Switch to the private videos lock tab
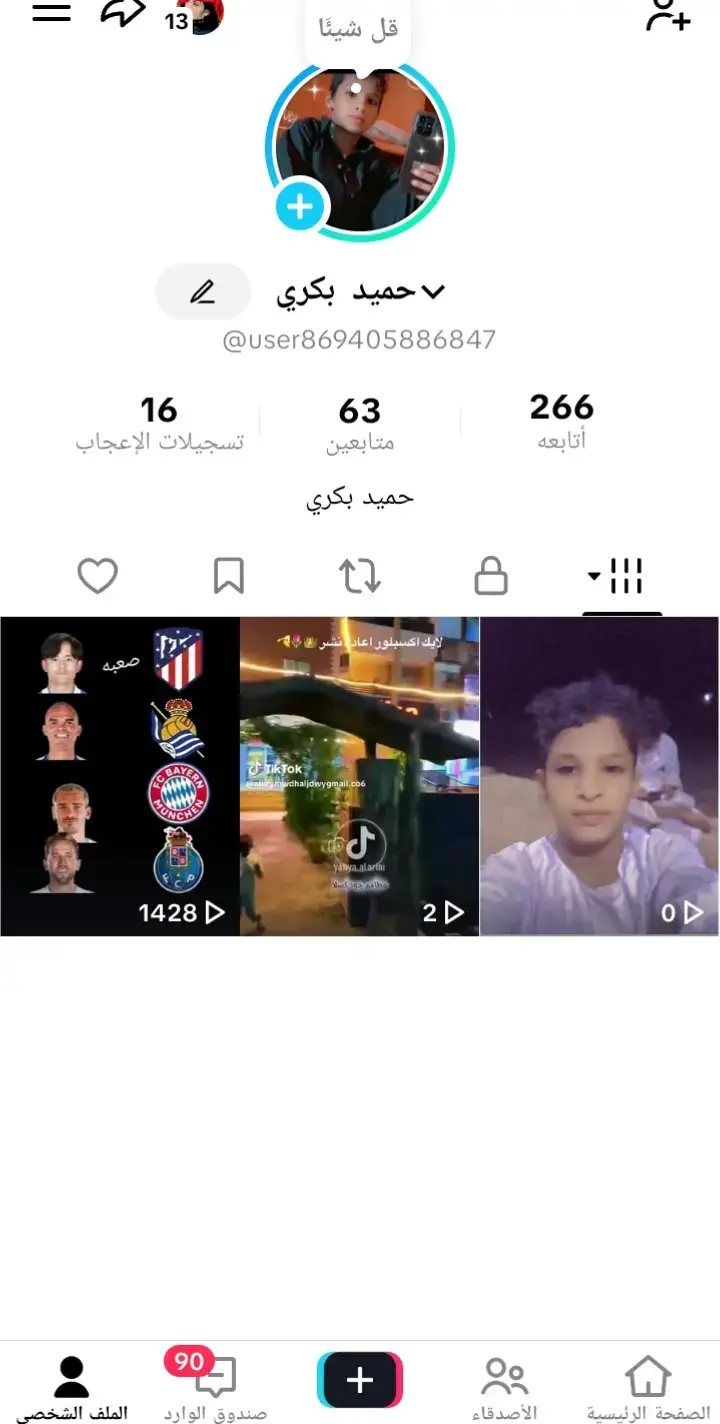 [491, 577]
